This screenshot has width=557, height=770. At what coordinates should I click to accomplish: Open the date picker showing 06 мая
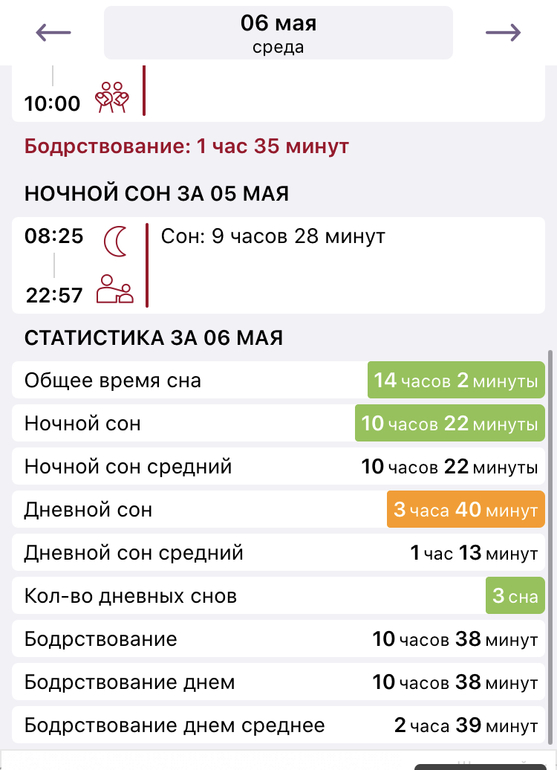278,33
